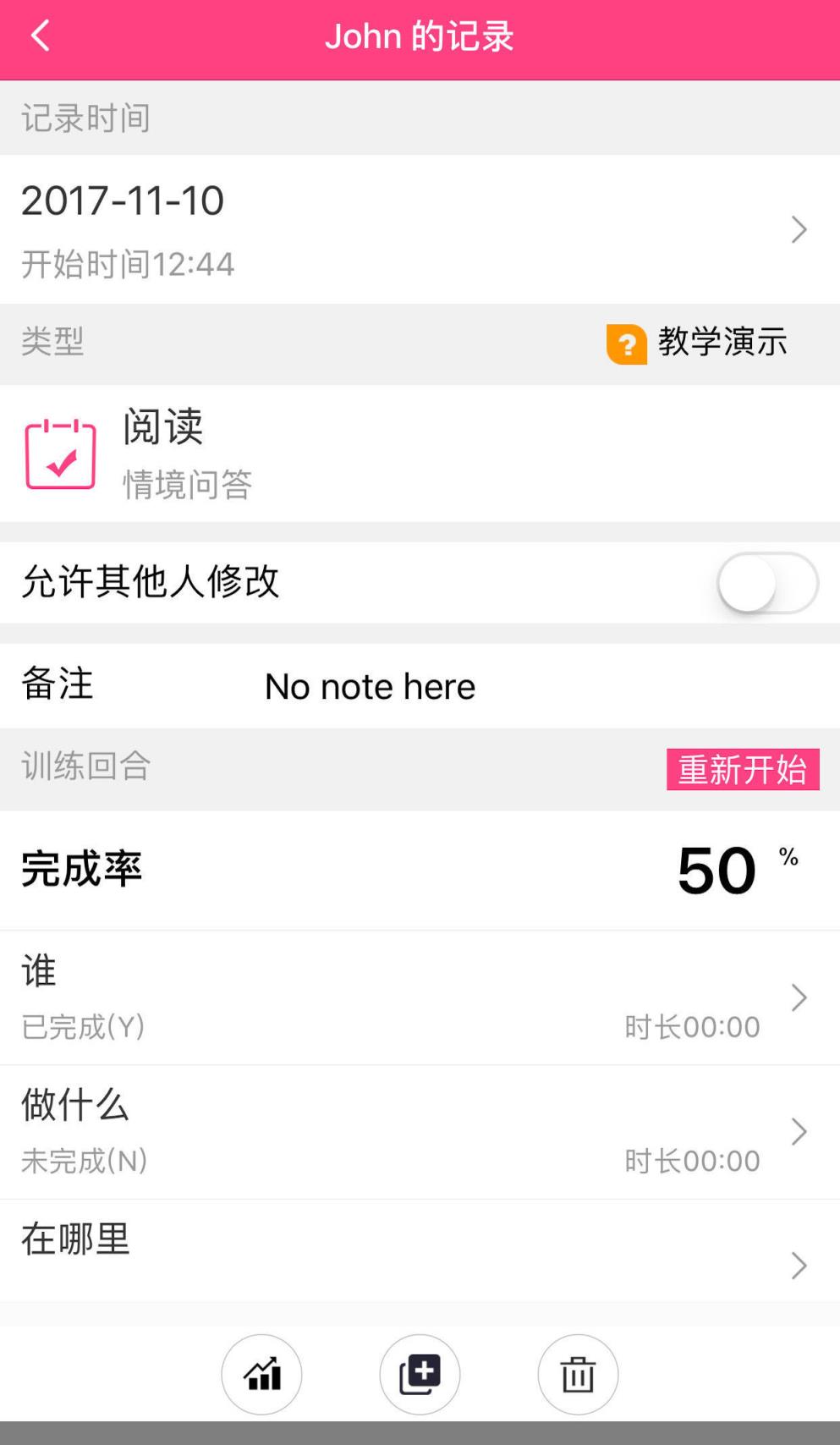Select the 类型 section header

pyautogui.click(x=51, y=343)
